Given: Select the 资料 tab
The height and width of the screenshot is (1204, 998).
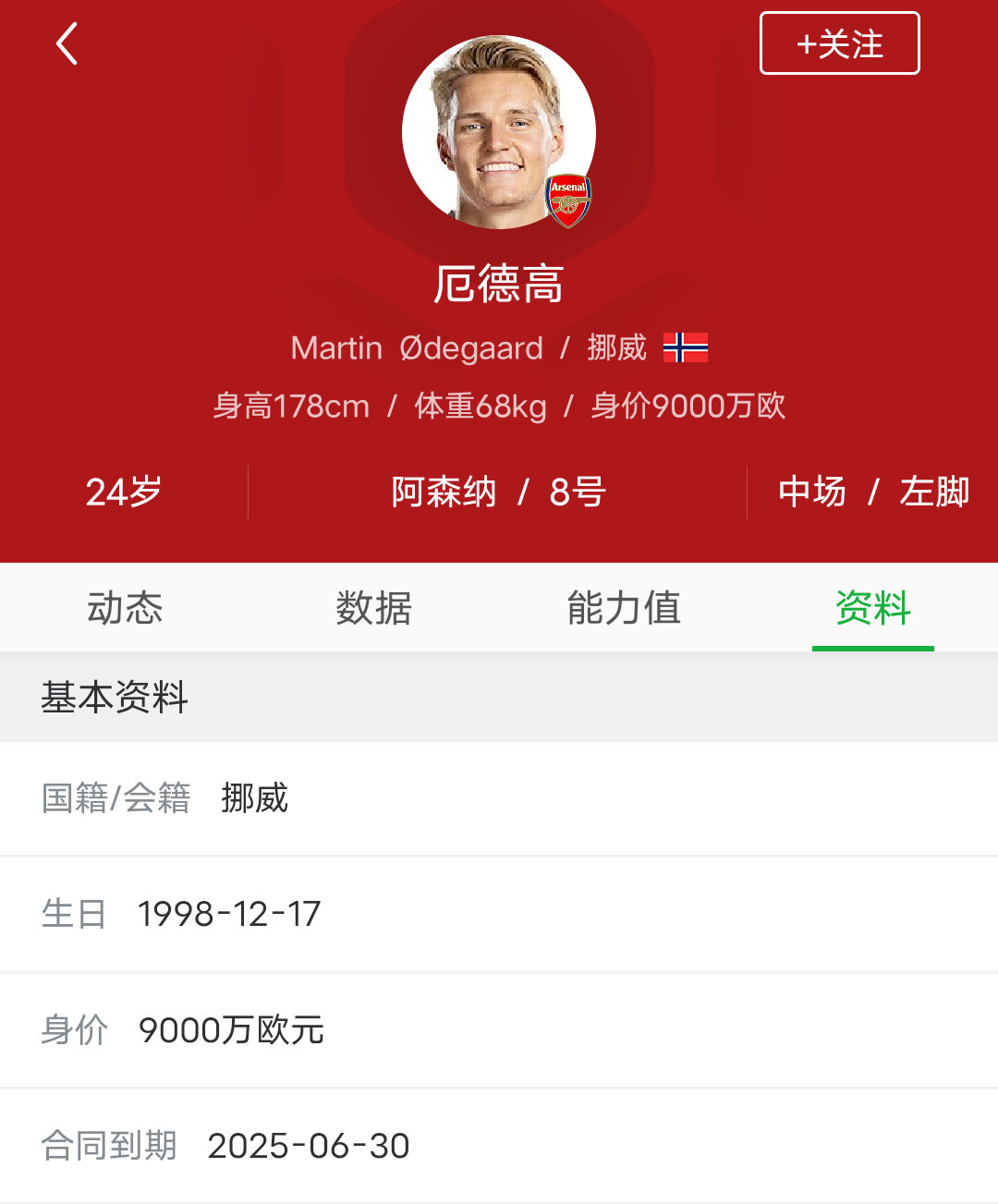Looking at the screenshot, I should pyautogui.click(x=872, y=608).
